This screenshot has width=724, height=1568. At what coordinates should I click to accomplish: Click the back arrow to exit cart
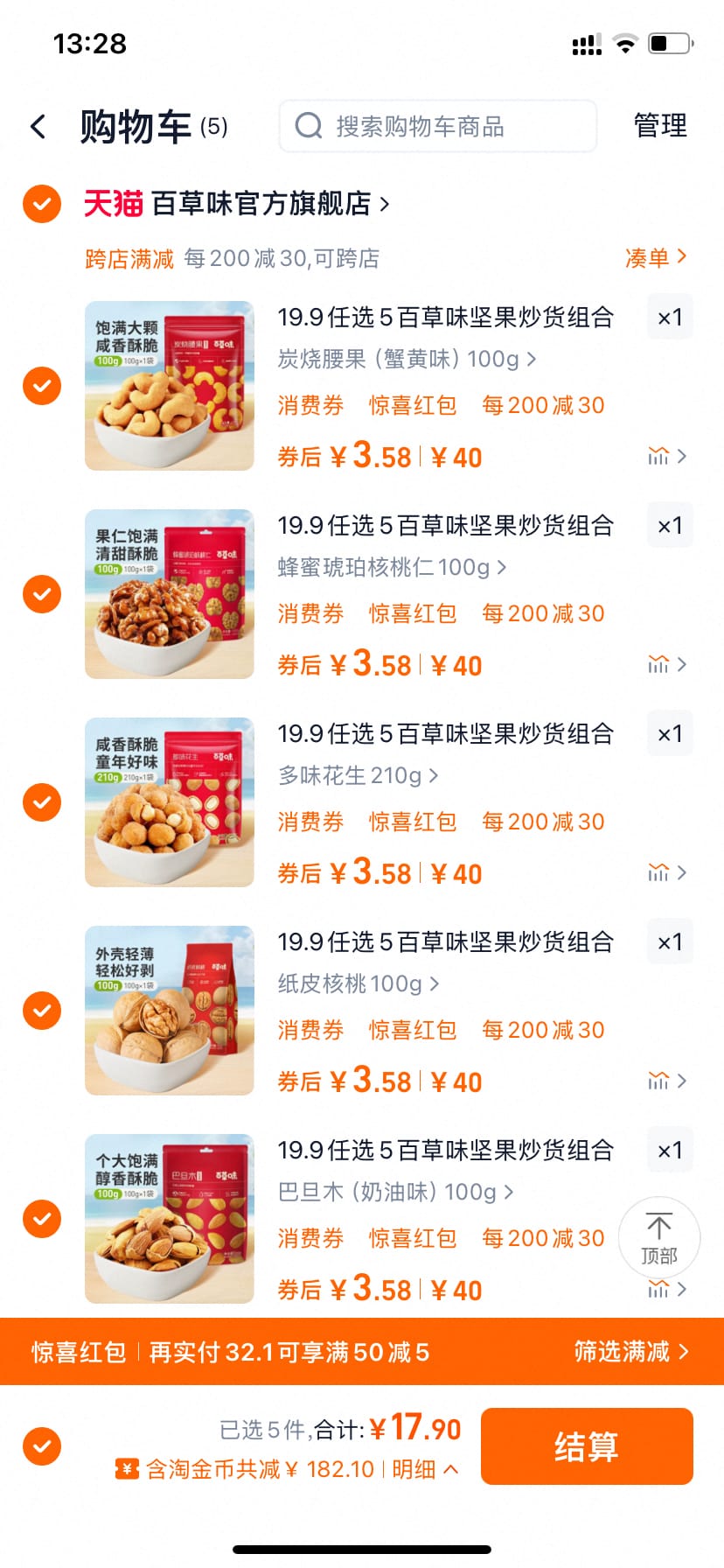click(x=38, y=126)
